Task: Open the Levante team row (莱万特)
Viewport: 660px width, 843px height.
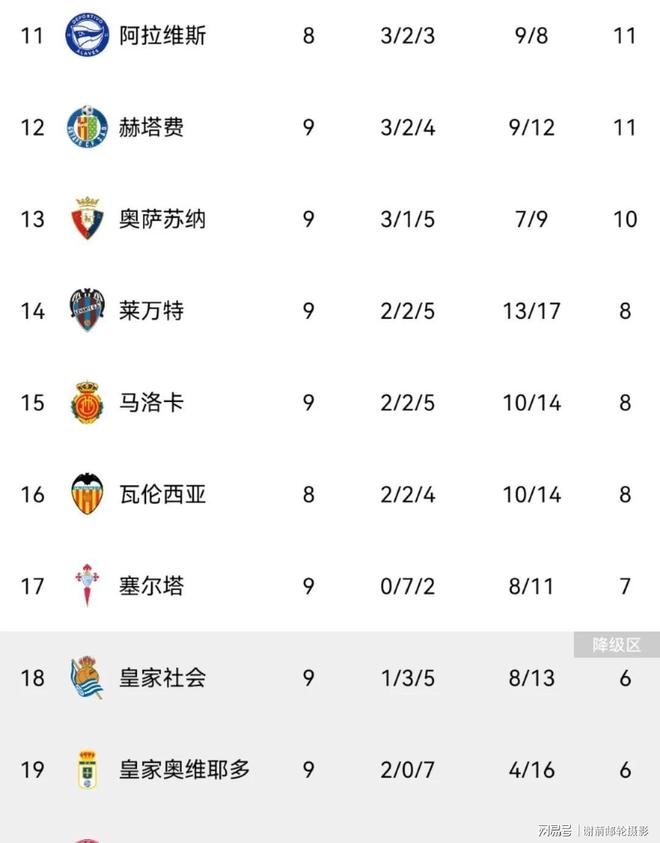Action: (152, 311)
